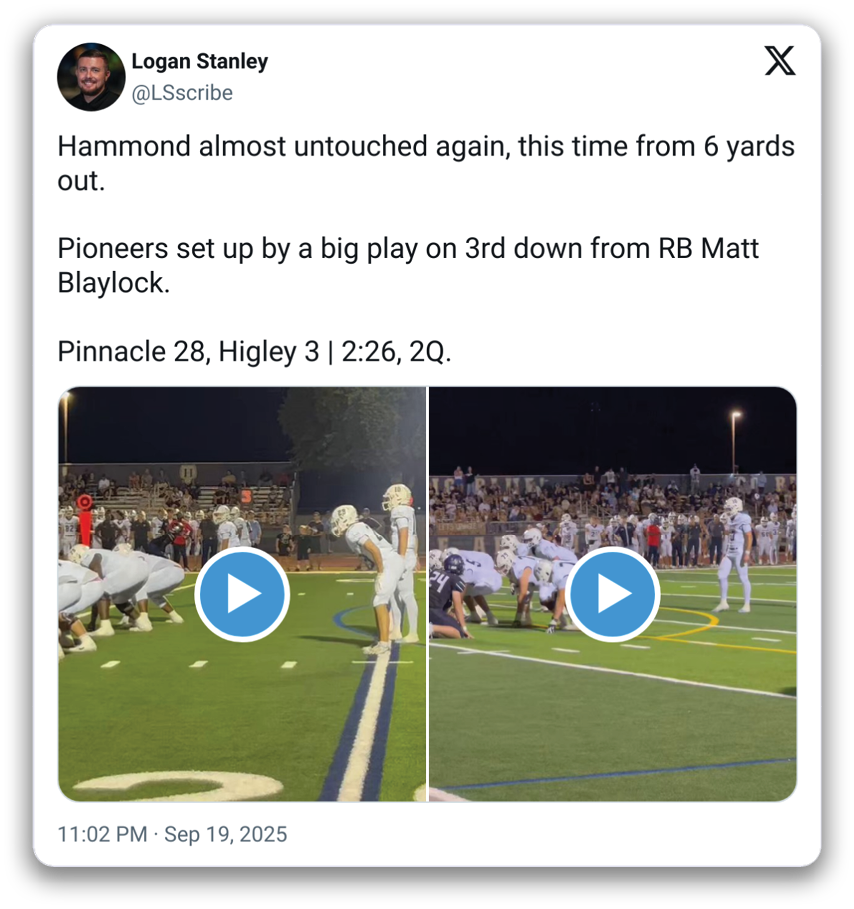854x909 pixels.
Task: Play the left video with jersey 10
Action: pyautogui.click(x=242, y=594)
